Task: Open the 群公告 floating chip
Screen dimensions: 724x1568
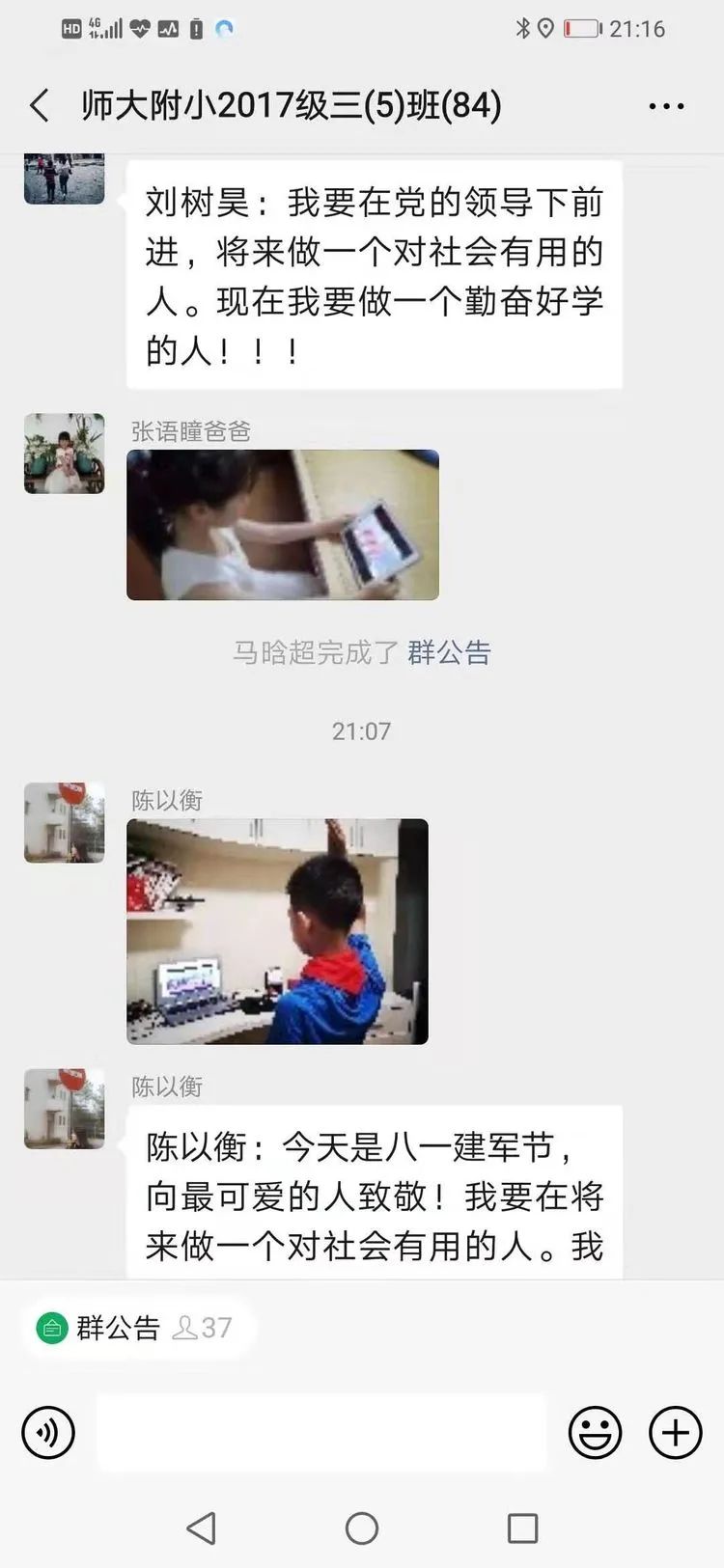Action: [x=133, y=1329]
